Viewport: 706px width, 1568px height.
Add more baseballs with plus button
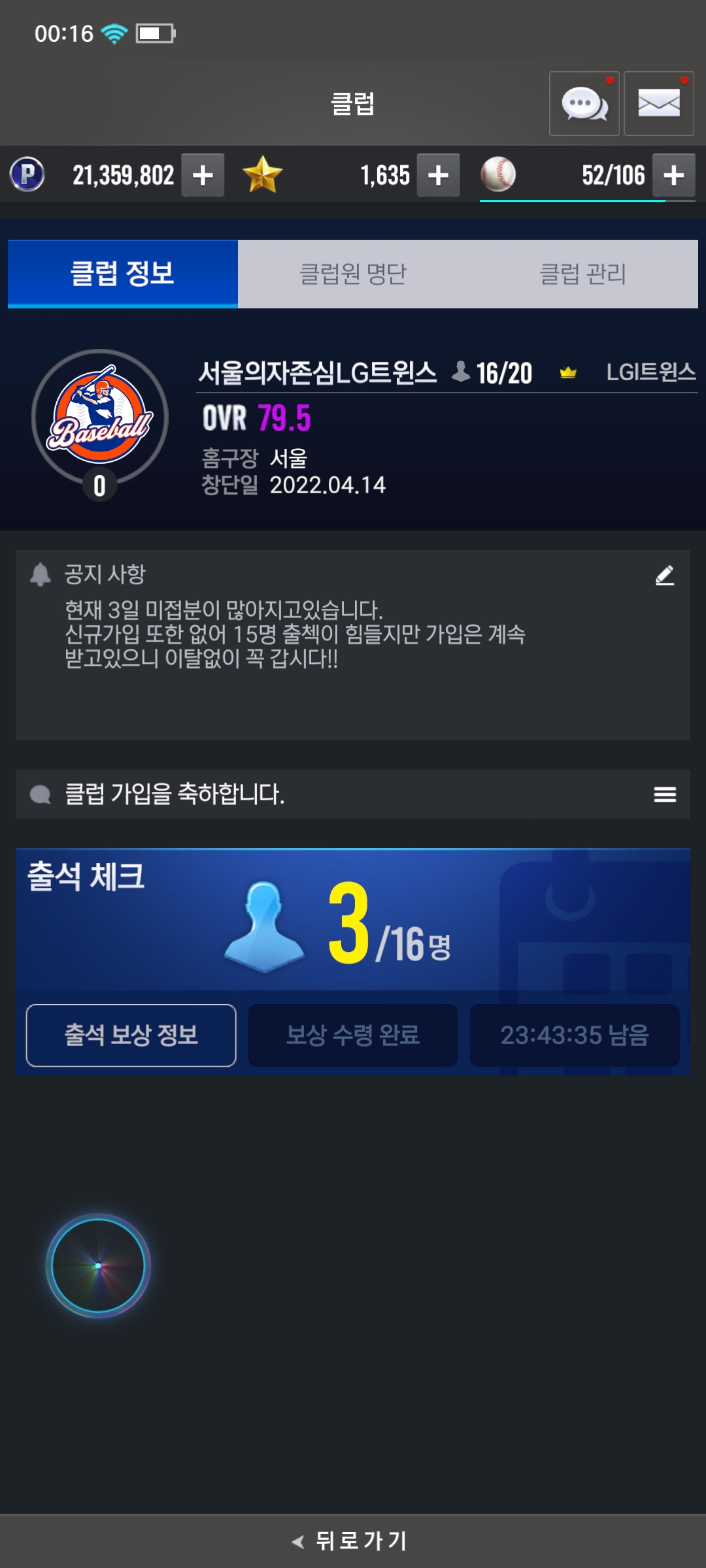coord(673,175)
